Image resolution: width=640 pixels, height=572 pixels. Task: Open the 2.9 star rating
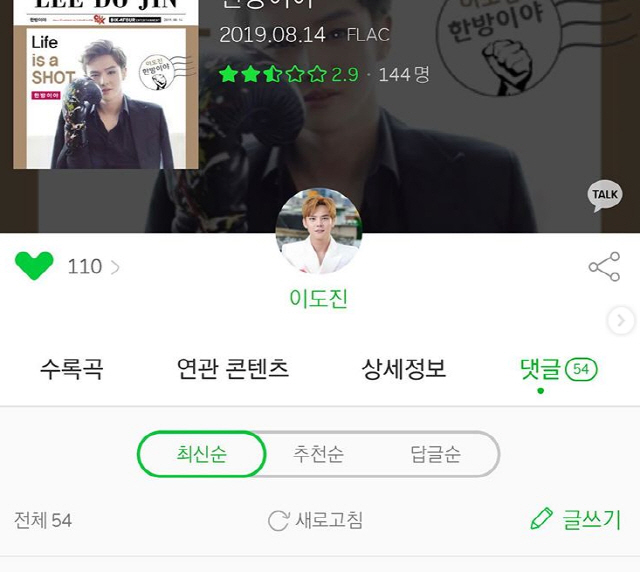click(x=288, y=74)
